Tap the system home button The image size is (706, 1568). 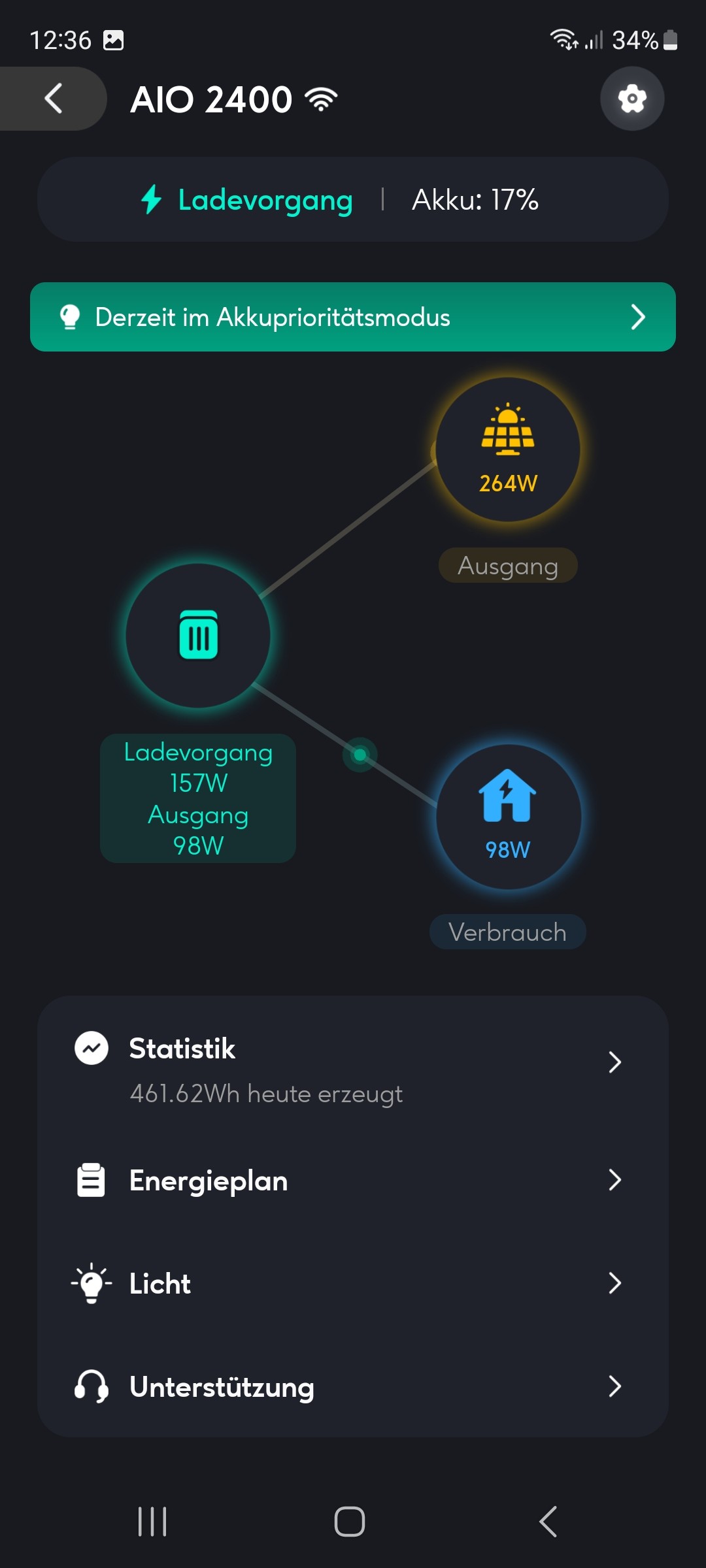350,1522
